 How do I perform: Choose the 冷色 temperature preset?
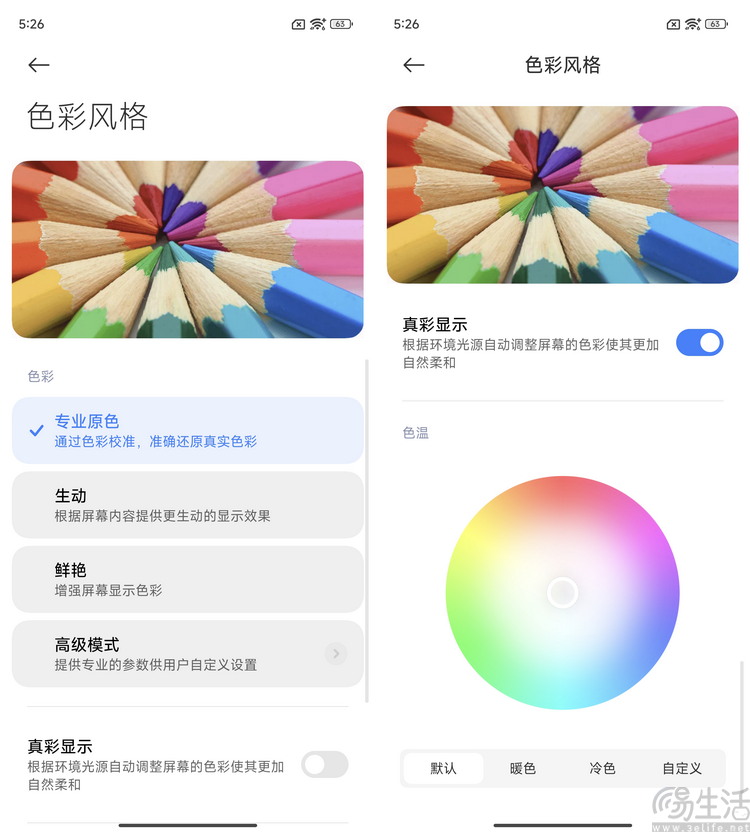[x=602, y=768]
